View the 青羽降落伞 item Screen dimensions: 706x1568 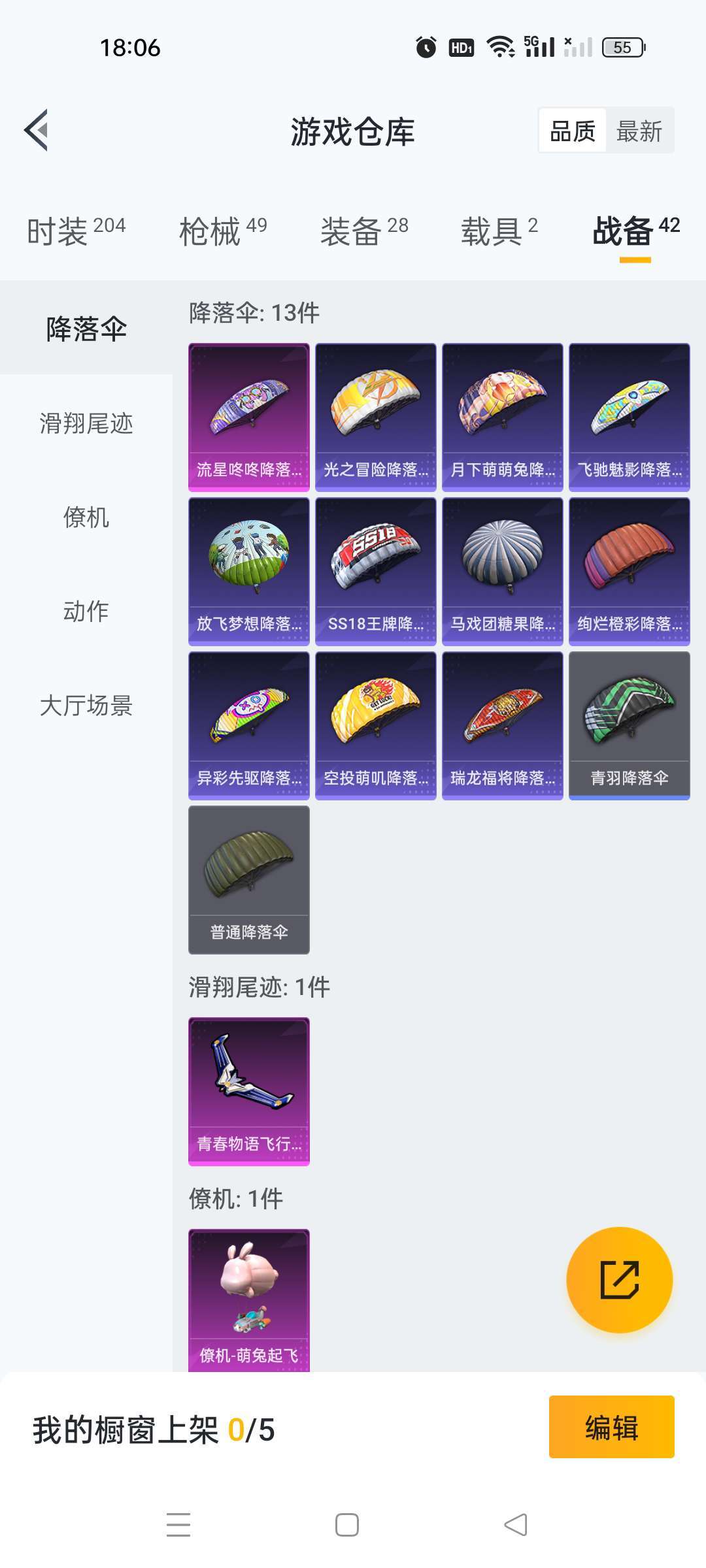[630, 726]
